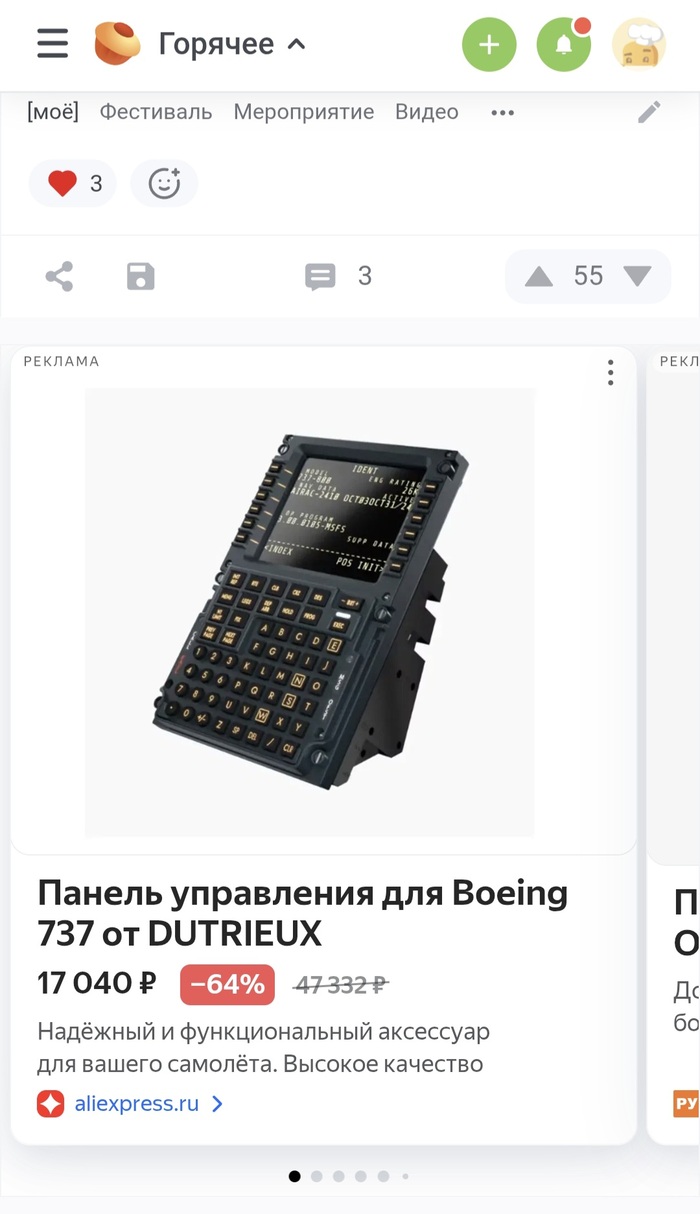Image resolution: width=700 pixels, height=1214 pixels.
Task: Open the notifications bell
Action: [x=564, y=45]
